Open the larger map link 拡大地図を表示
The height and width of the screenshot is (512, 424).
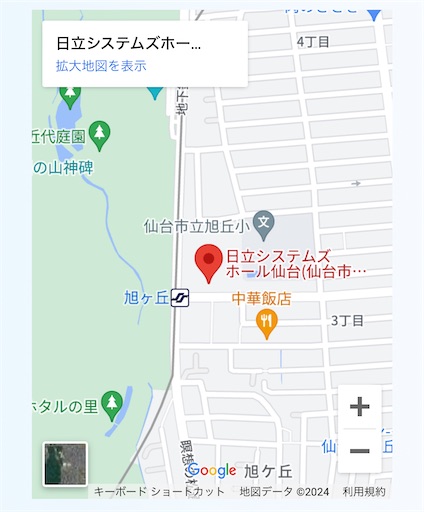click(101, 66)
